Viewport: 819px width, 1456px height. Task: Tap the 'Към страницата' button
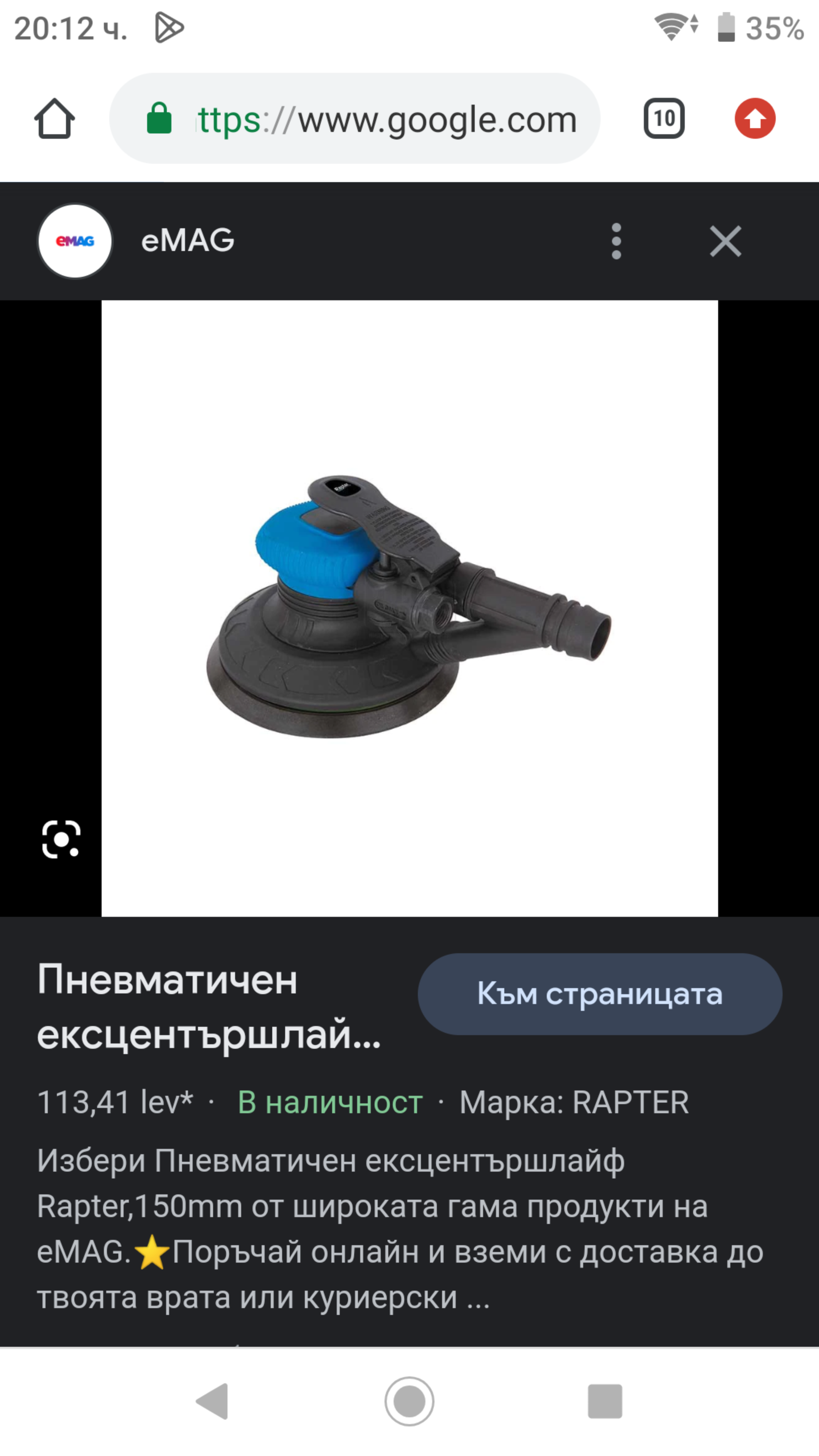(600, 994)
